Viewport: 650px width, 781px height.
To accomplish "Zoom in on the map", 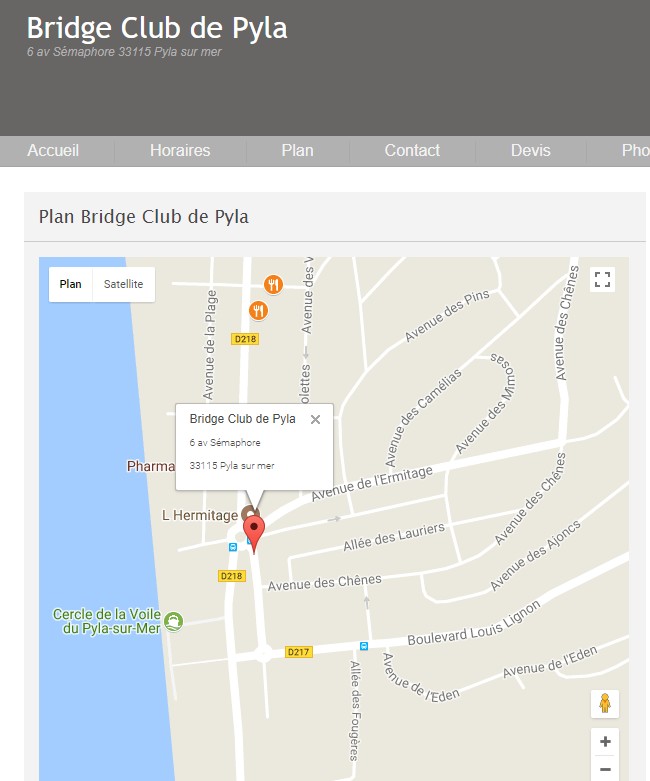I will (x=605, y=742).
